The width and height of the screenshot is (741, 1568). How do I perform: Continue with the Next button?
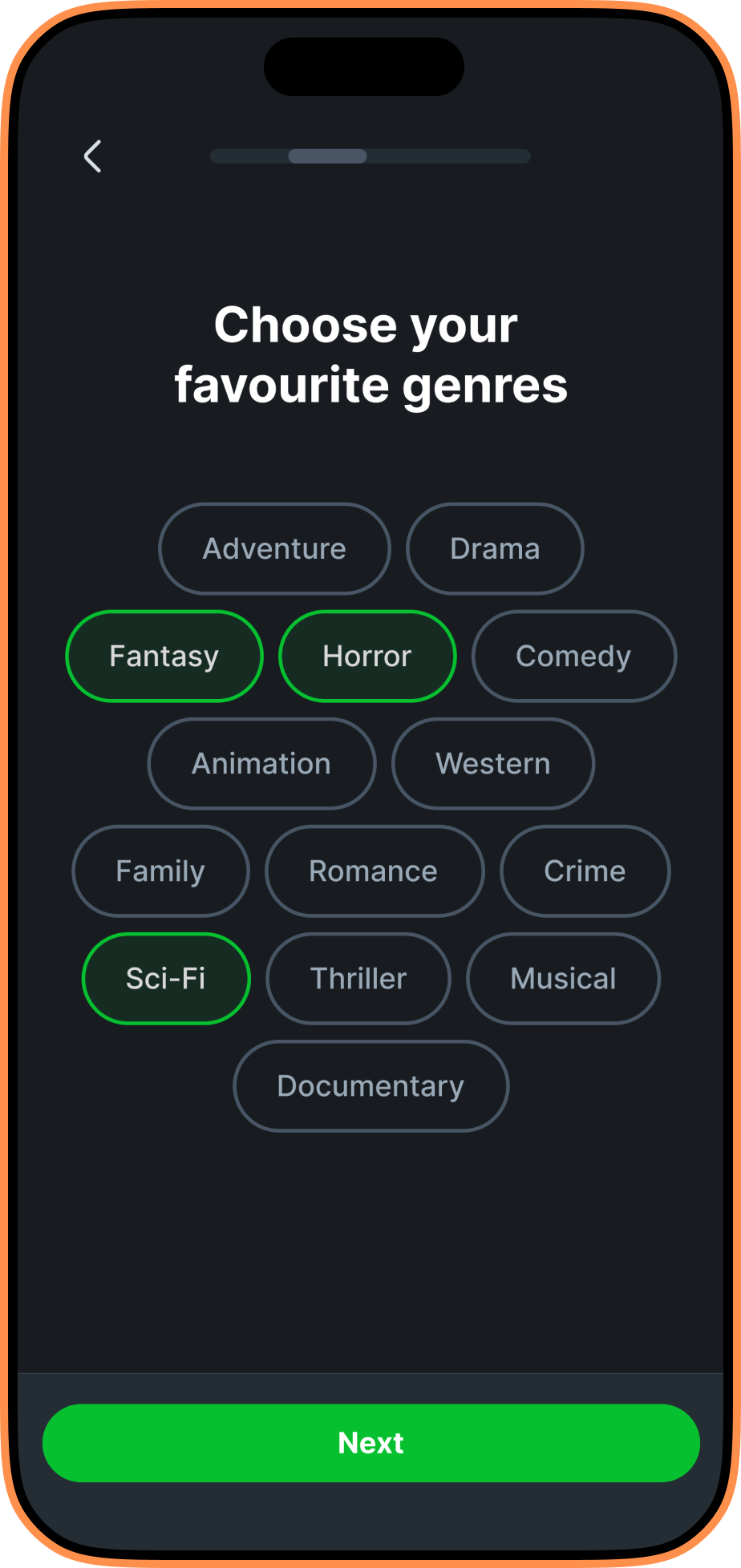pos(370,1443)
